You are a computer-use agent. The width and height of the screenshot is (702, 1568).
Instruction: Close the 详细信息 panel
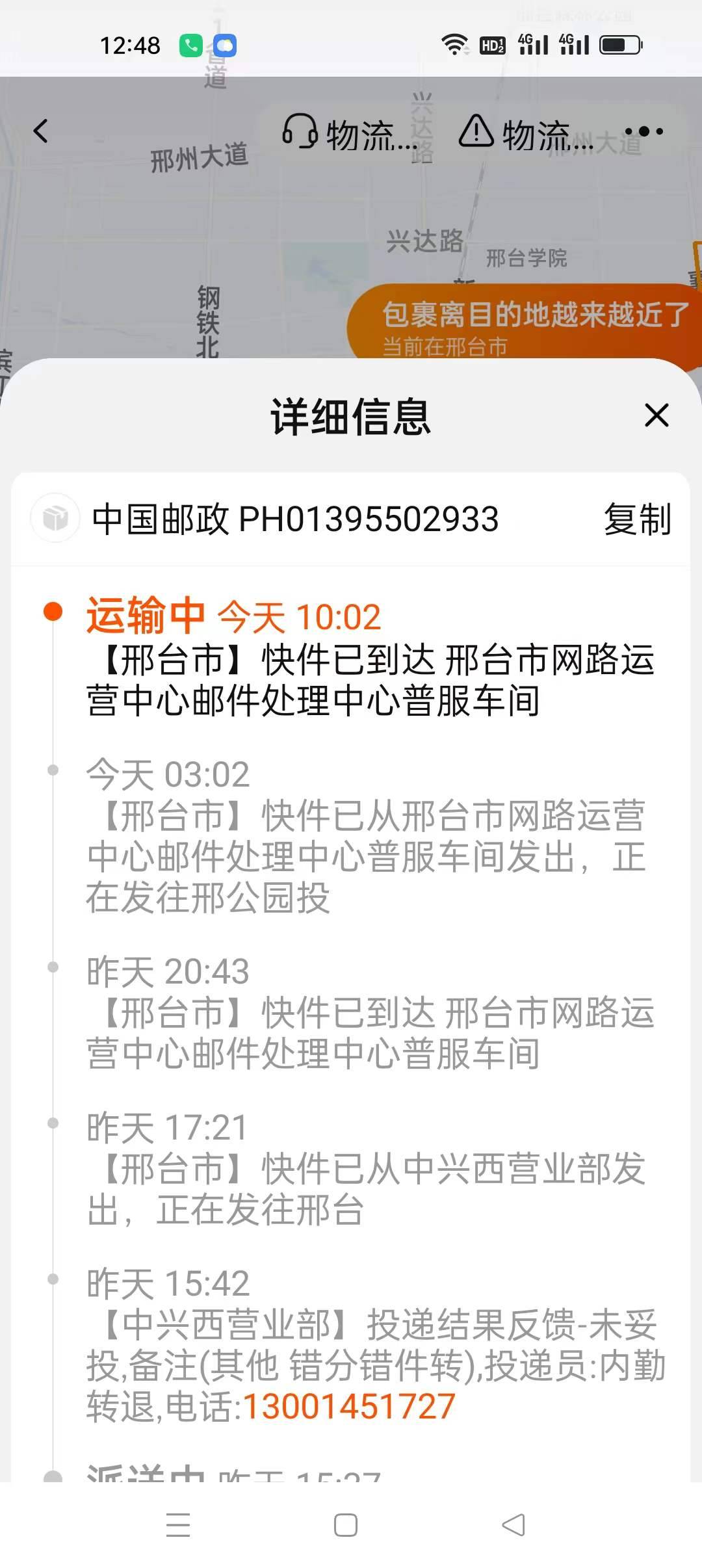[x=656, y=415]
